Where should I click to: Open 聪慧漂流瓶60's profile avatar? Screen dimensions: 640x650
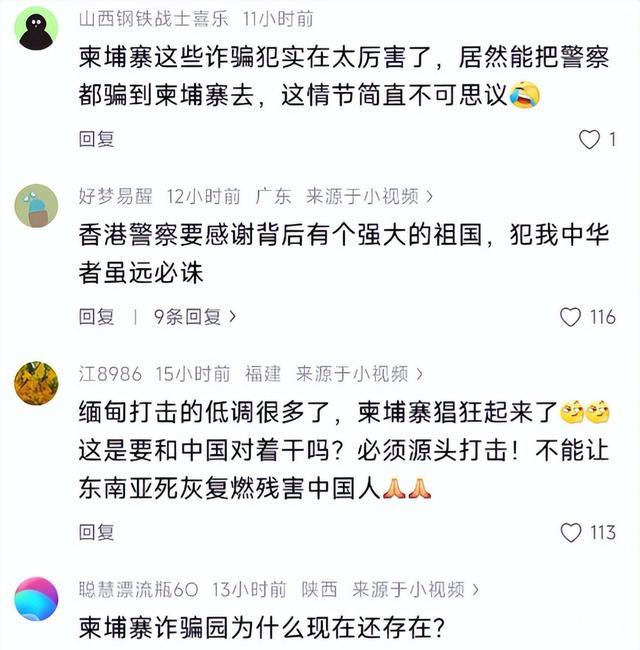[36, 598]
